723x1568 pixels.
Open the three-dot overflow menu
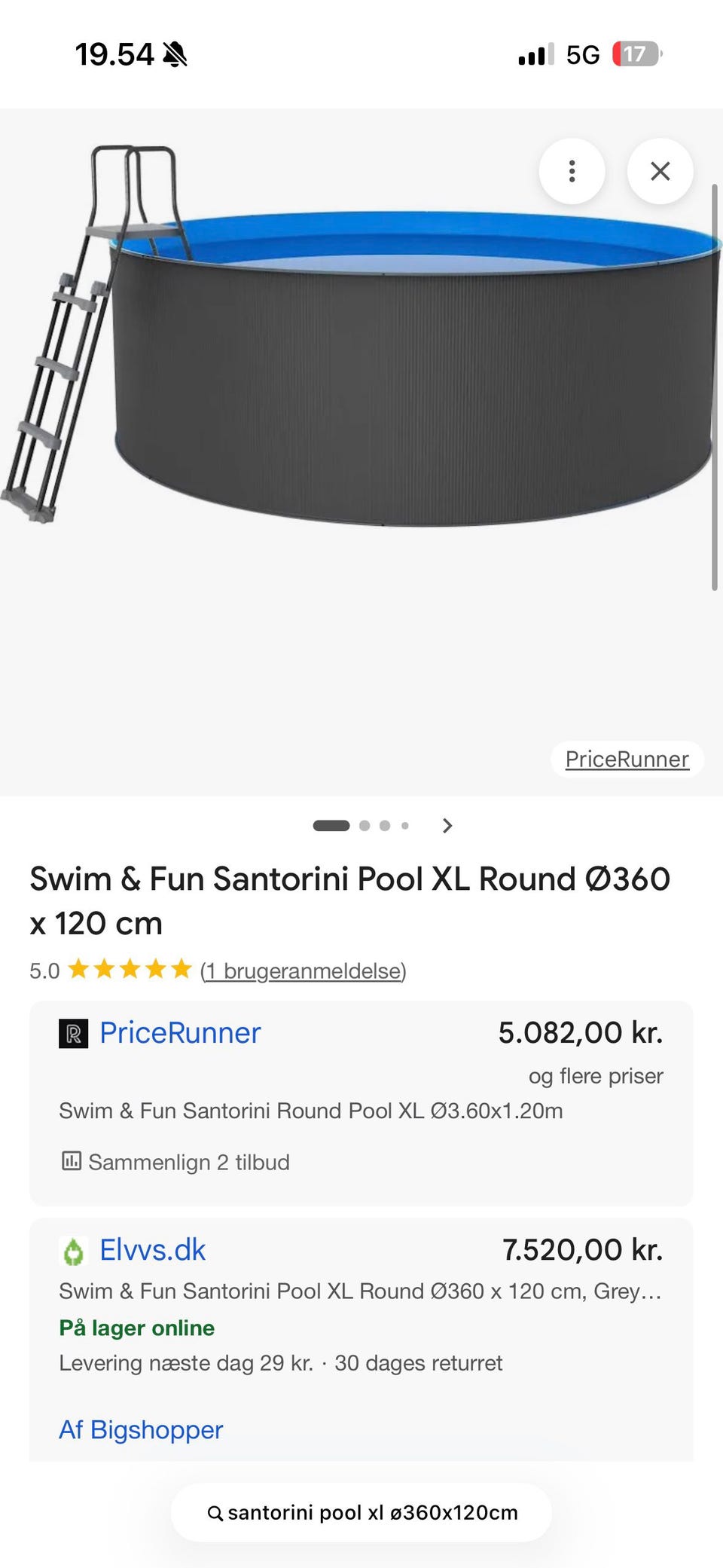coord(572,171)
